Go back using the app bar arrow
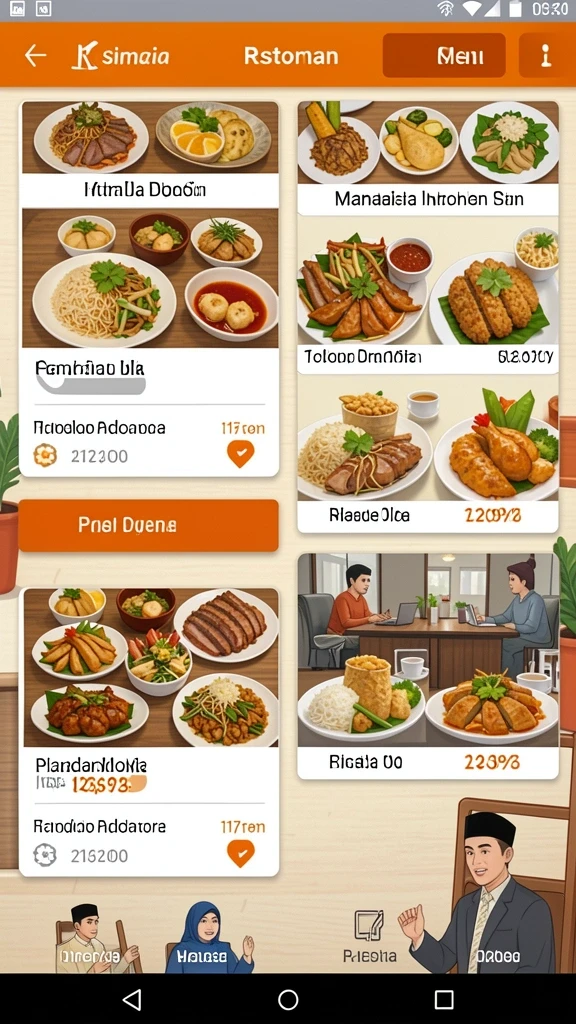This screenshot has height=1024, width=576. point(35,56)
